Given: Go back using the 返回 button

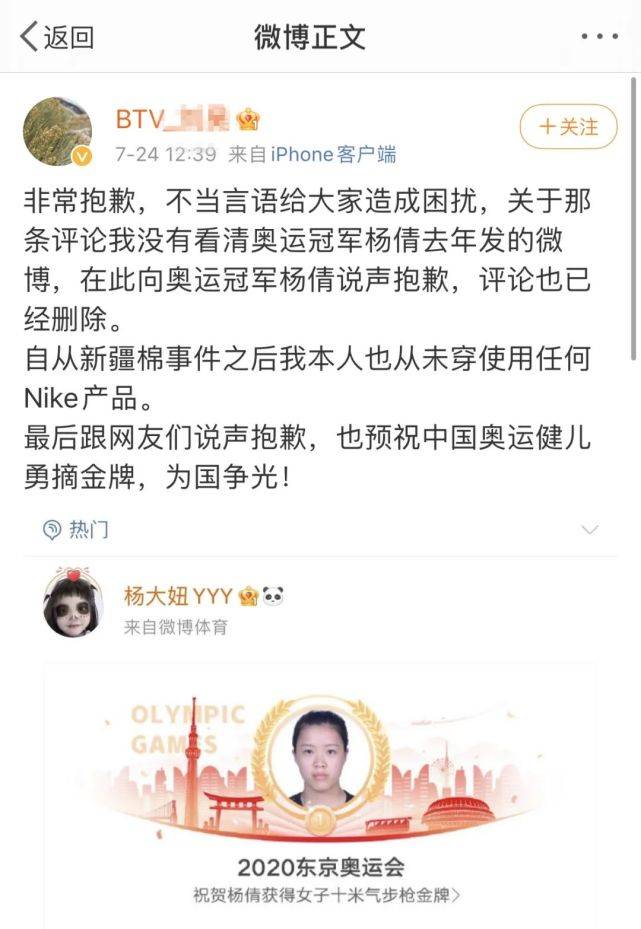Looking at the screenshot, I should [x=57, y=37].
